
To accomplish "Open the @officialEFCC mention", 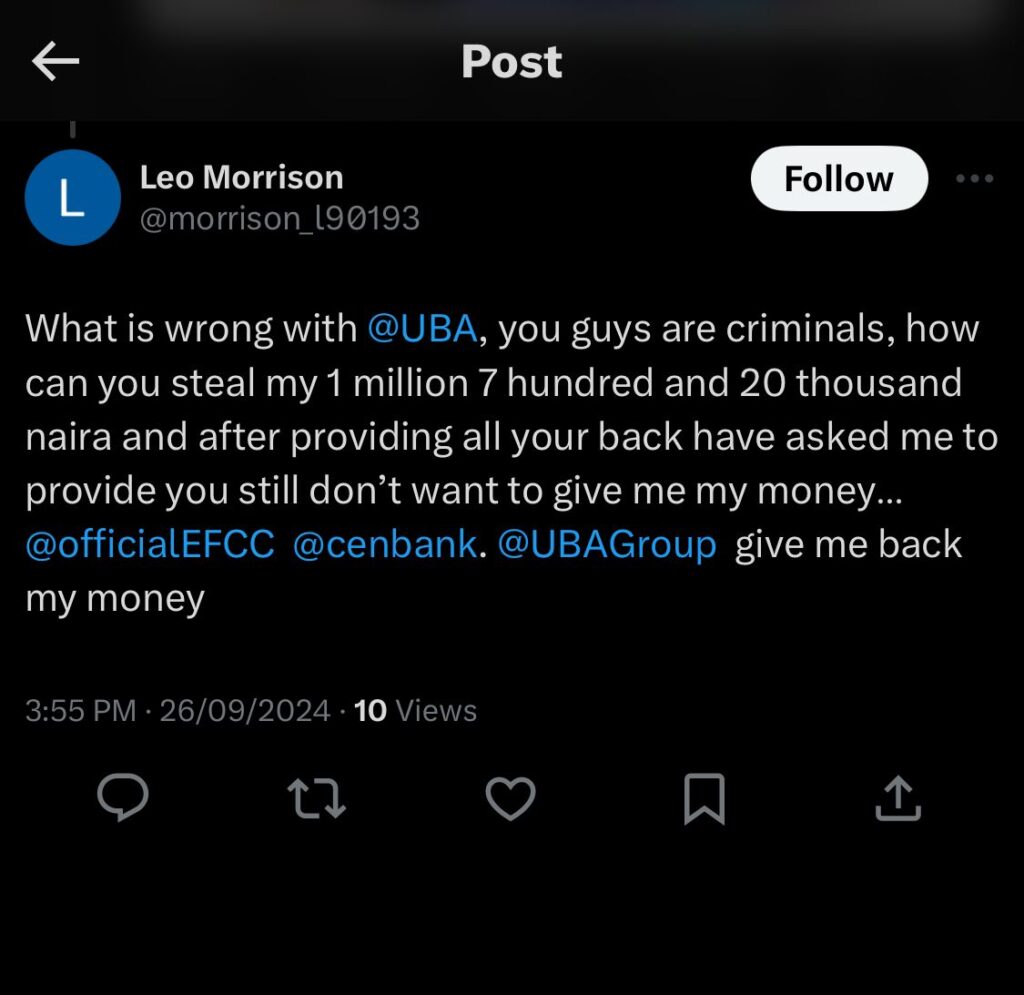I will click(x=150, y=545).
